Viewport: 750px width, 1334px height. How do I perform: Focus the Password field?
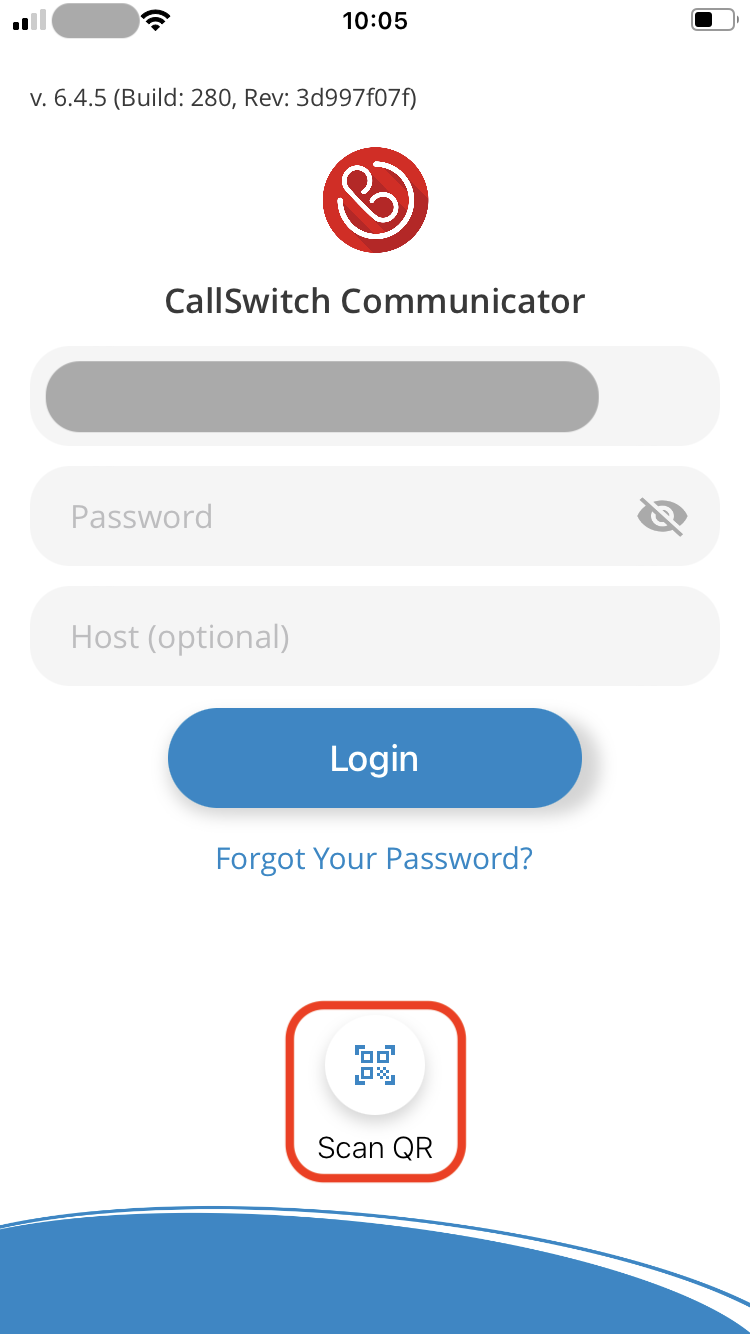pyautogui.click(x=375, y=516)
